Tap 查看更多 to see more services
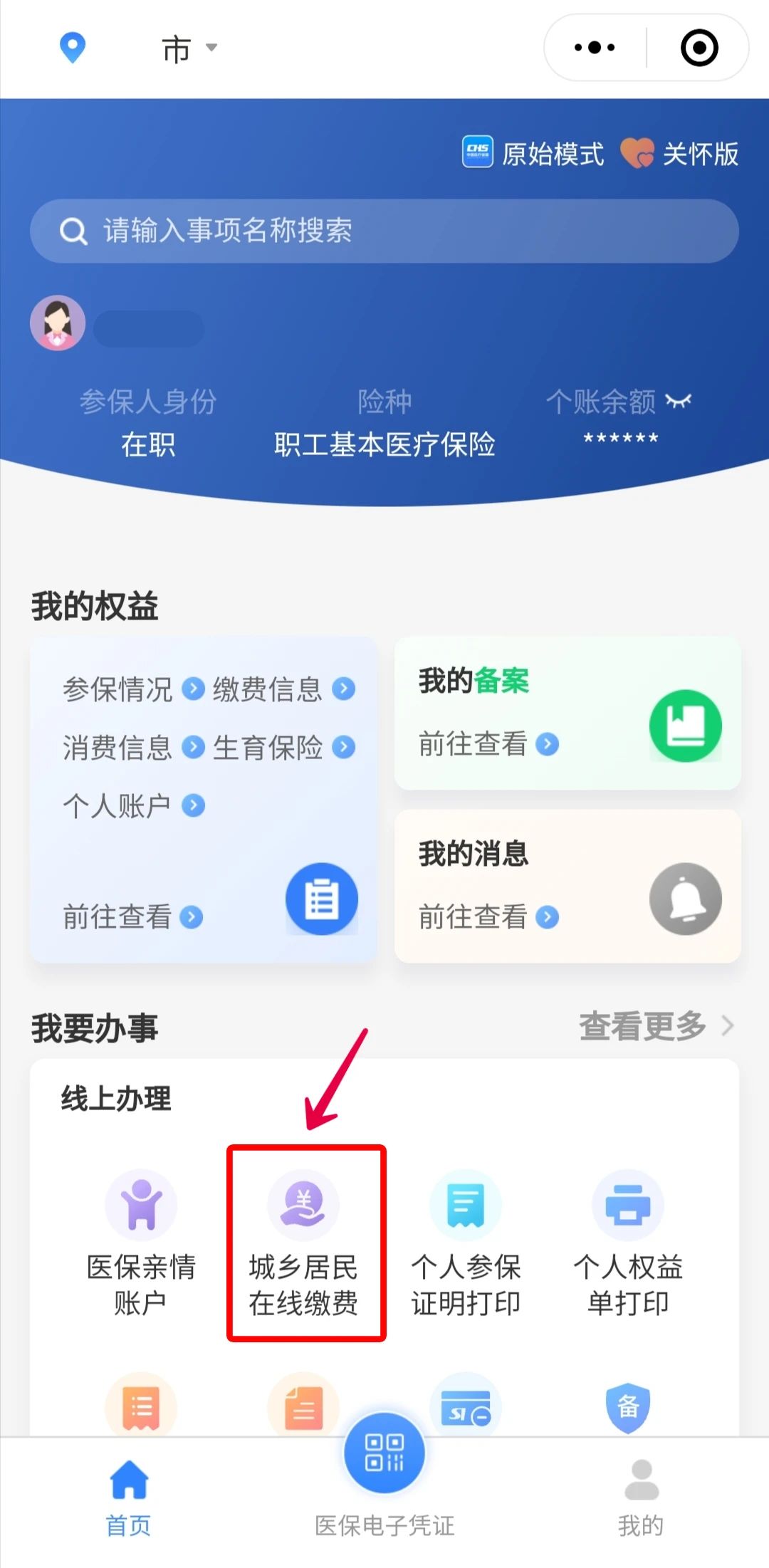This screenshot has height=1568, width=769. 656,1026
